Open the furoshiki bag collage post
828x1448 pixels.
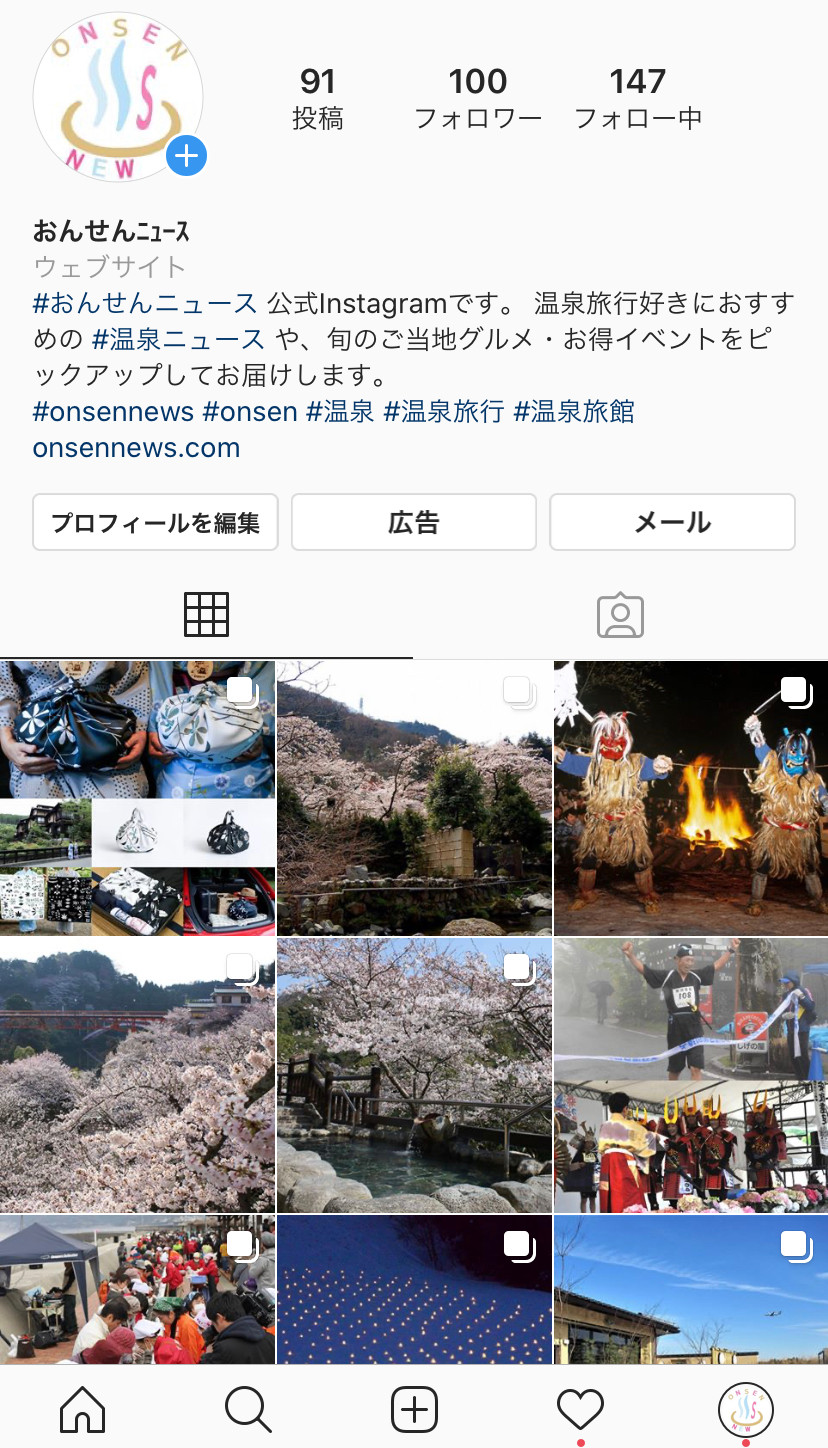(137, 798)
